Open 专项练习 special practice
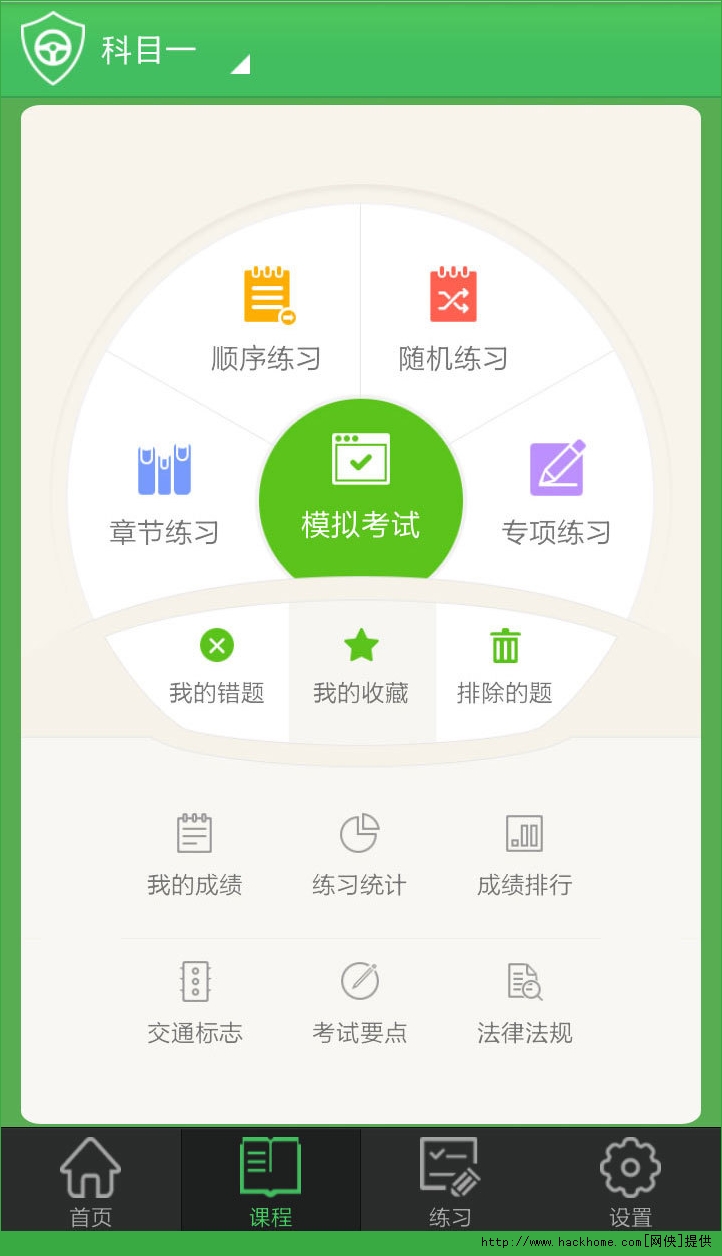This screenshot has width=722, height=1256. [x=556, y=494]
